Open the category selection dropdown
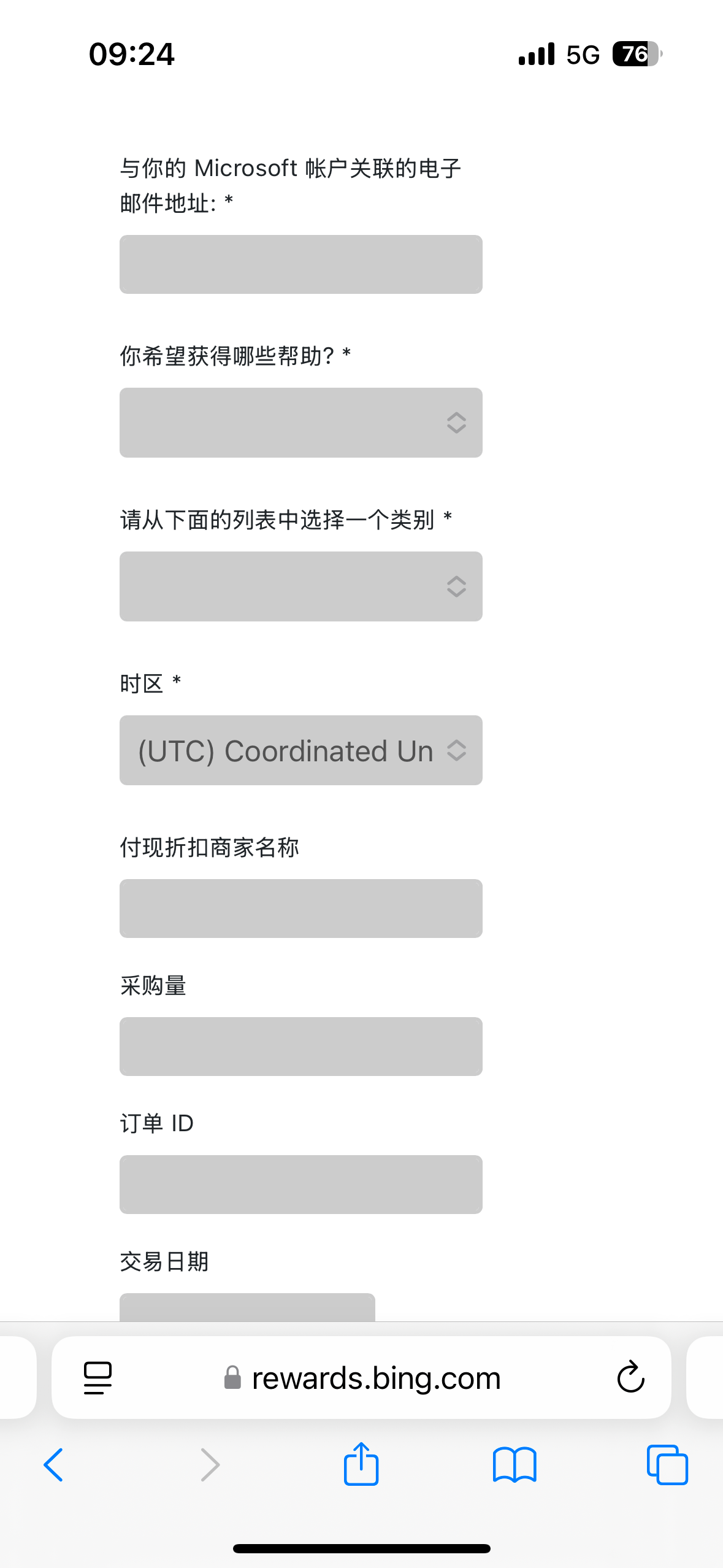The width and height of the screenshot is (723, 1568). click(300, 586)
